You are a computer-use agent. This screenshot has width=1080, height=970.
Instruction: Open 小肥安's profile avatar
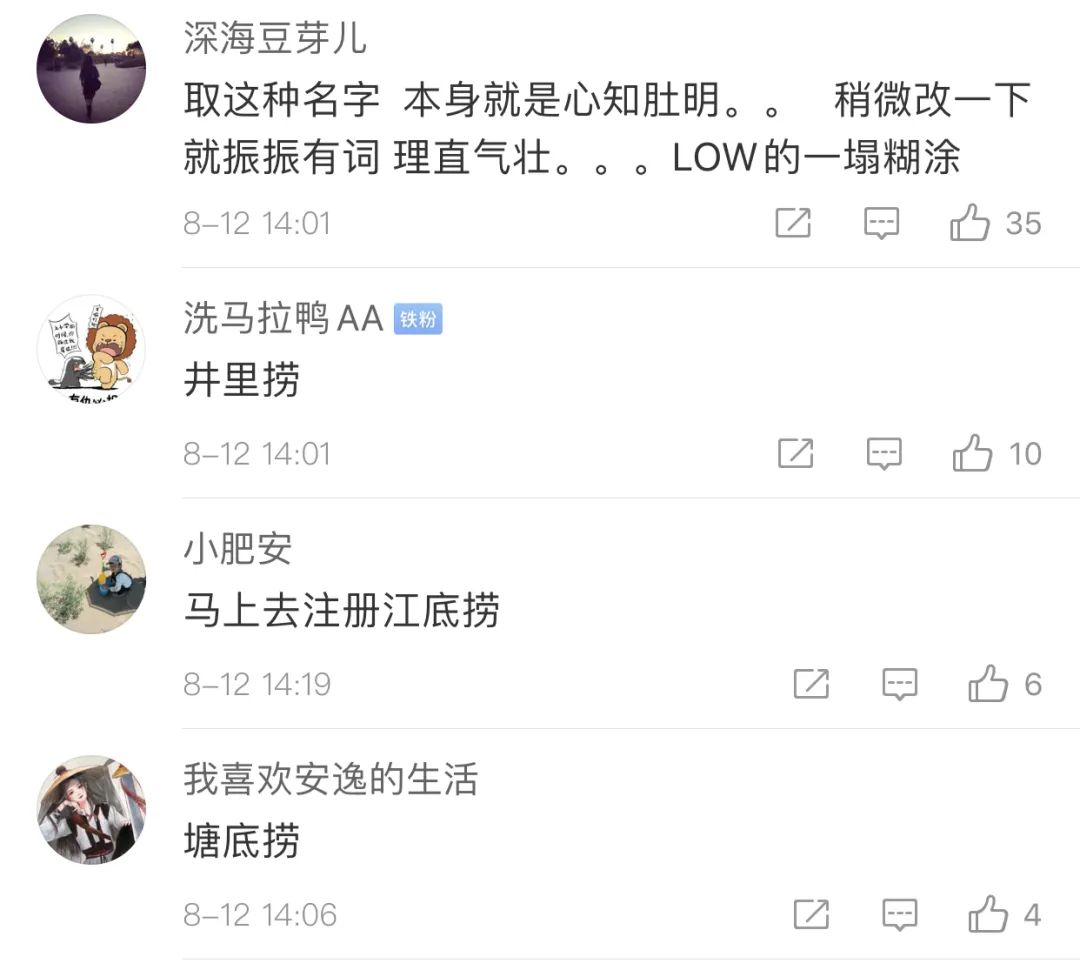tap(91, 579)
